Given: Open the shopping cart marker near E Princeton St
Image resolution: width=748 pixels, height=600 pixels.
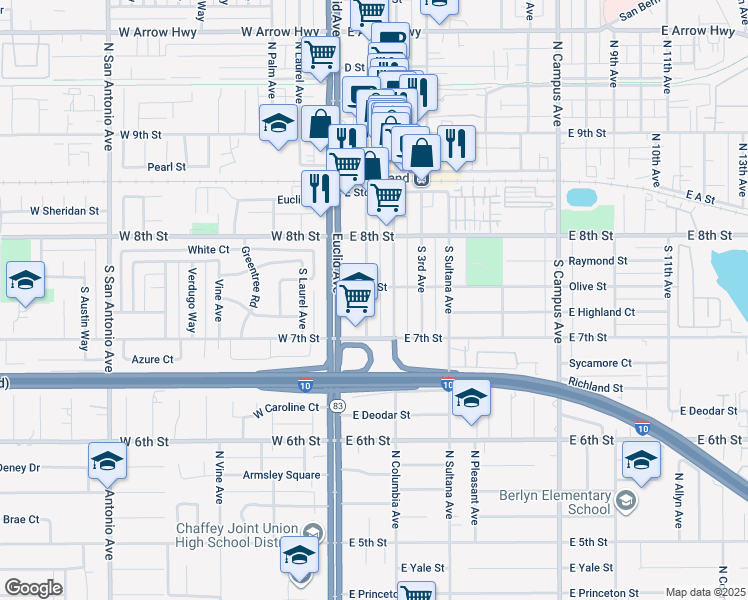Looking at the screenshot, I should point(416,594).
